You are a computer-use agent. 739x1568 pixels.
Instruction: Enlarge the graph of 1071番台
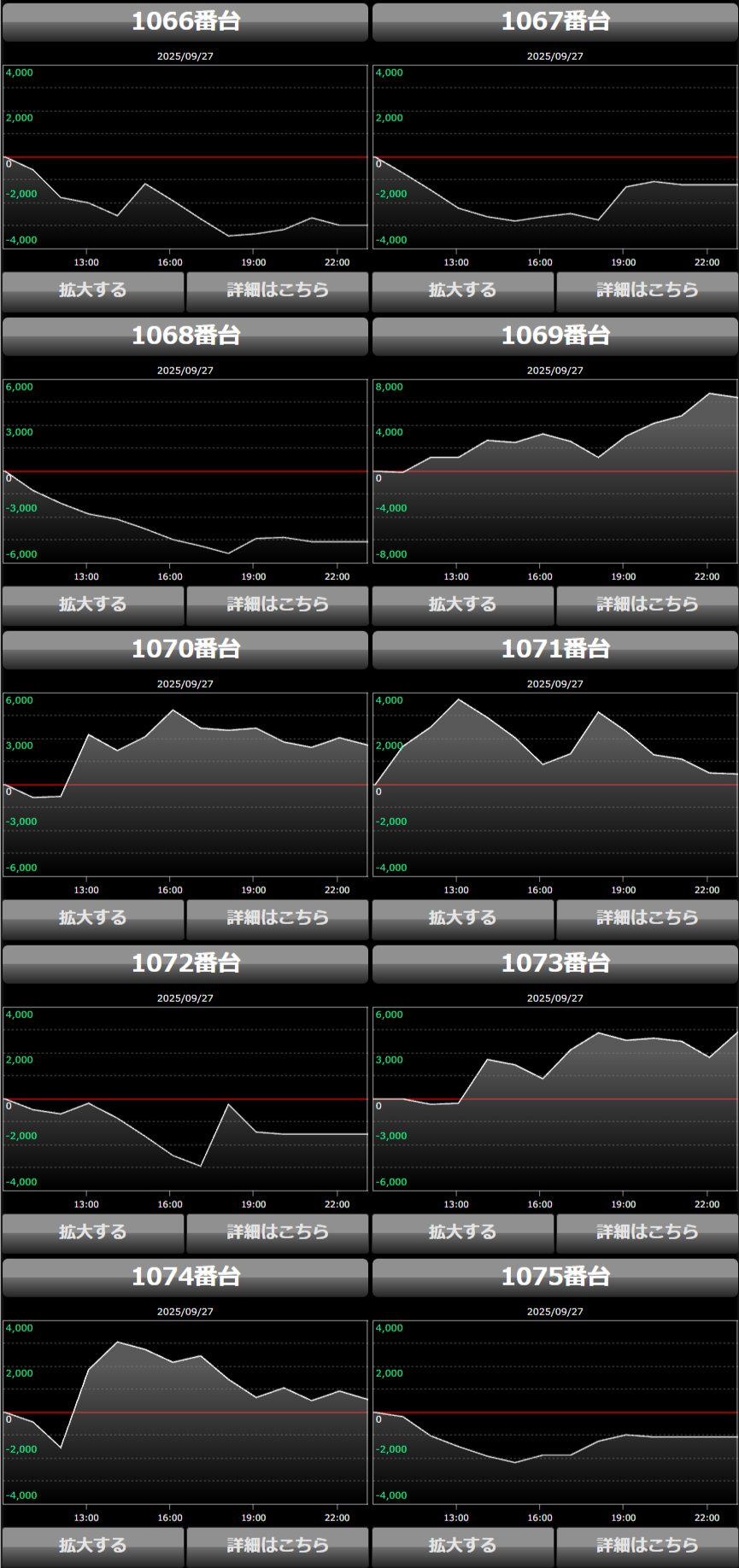[x=463, y=918]
